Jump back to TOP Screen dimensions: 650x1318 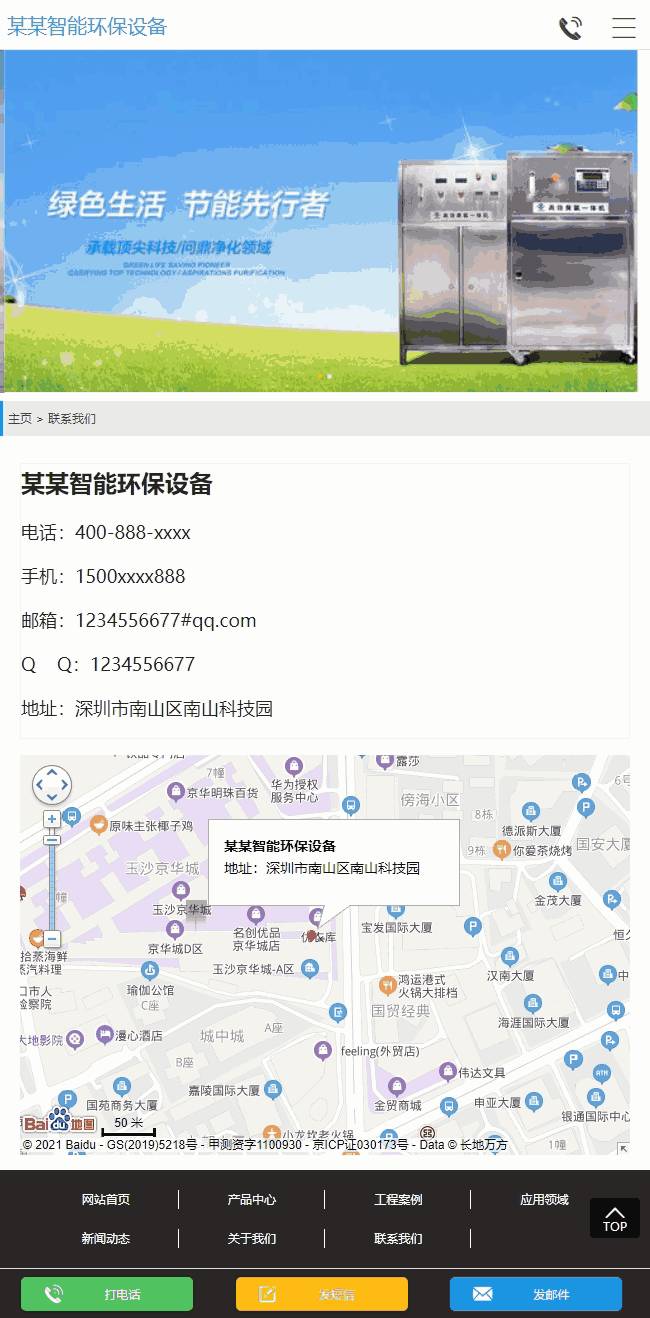(x=615, y=1218)
